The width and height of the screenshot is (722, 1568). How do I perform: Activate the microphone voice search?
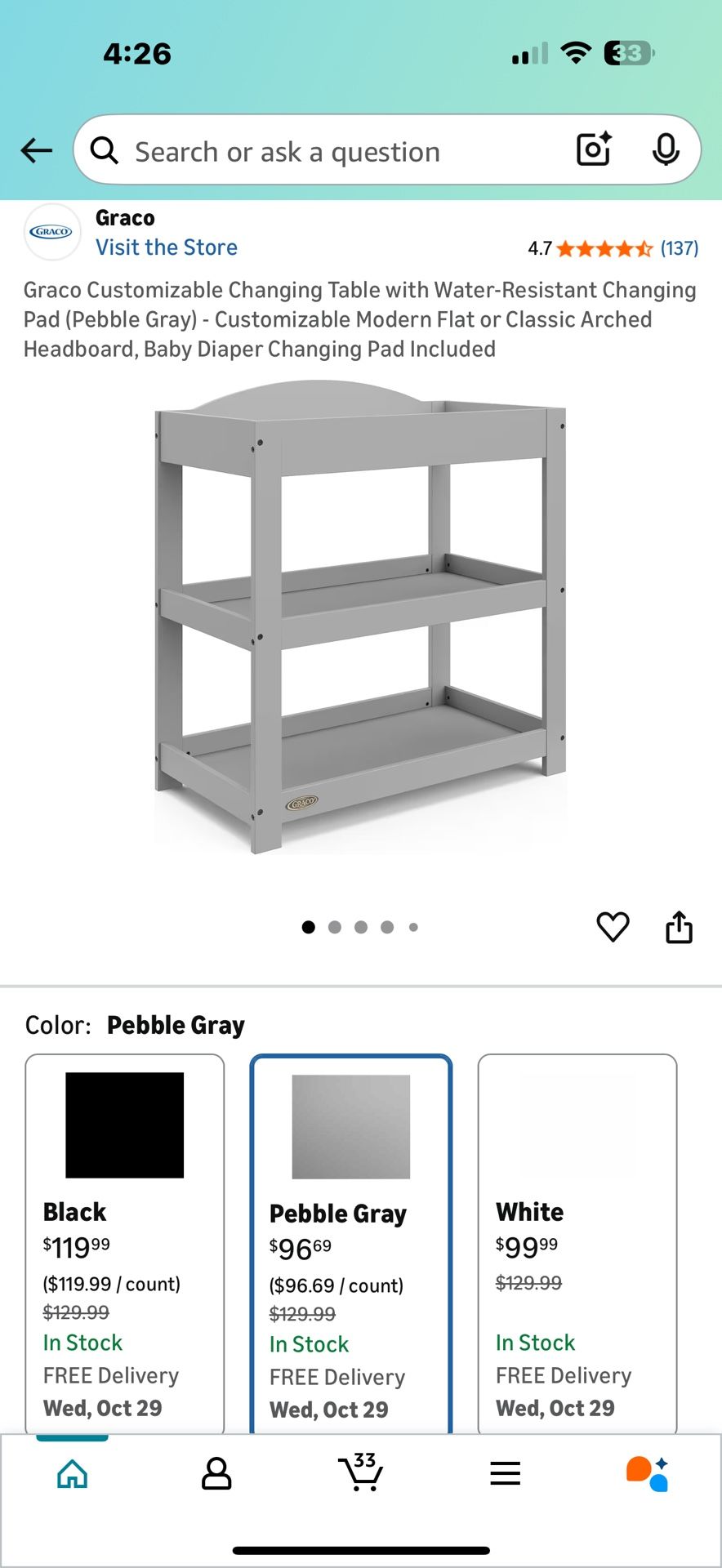click(x=666, y=150)
